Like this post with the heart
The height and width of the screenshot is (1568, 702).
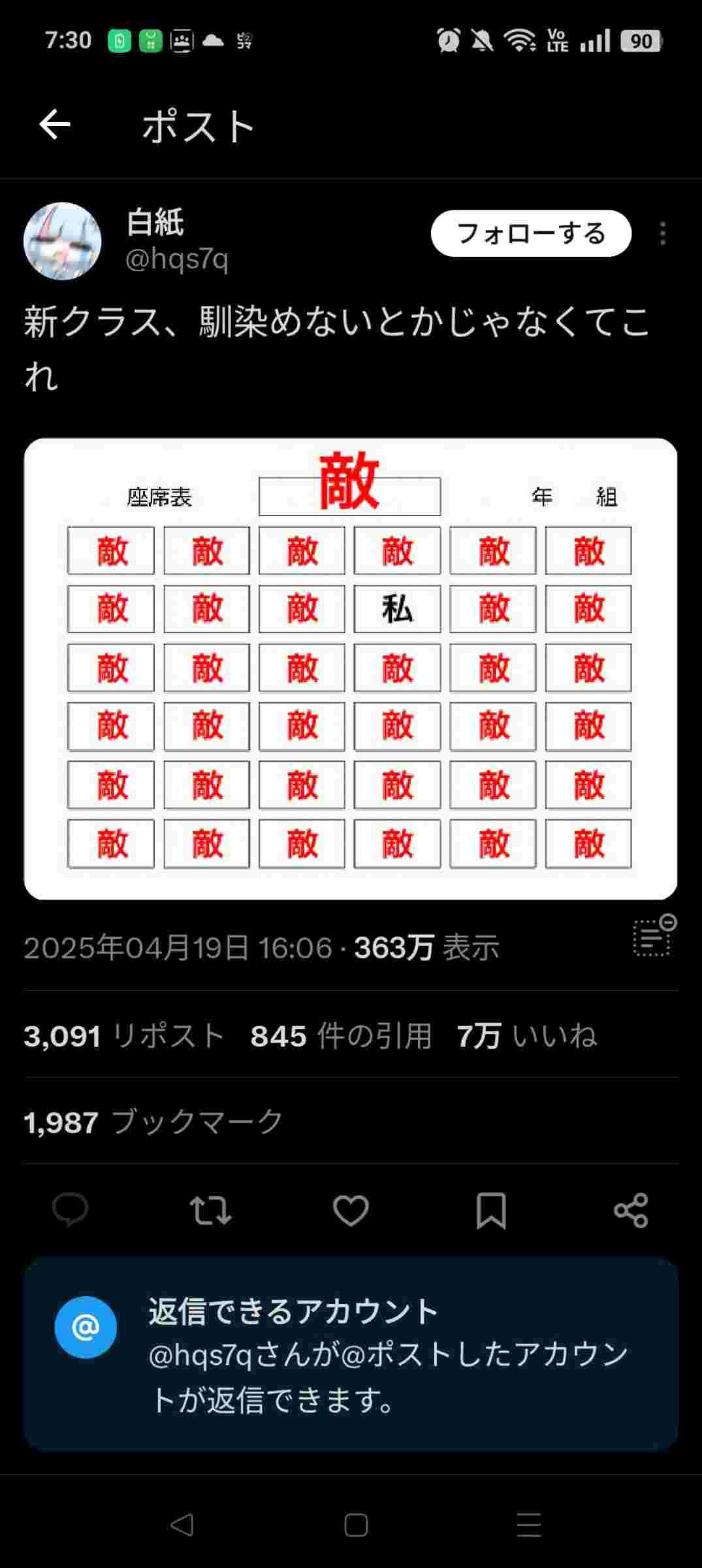pos(351,1210)
